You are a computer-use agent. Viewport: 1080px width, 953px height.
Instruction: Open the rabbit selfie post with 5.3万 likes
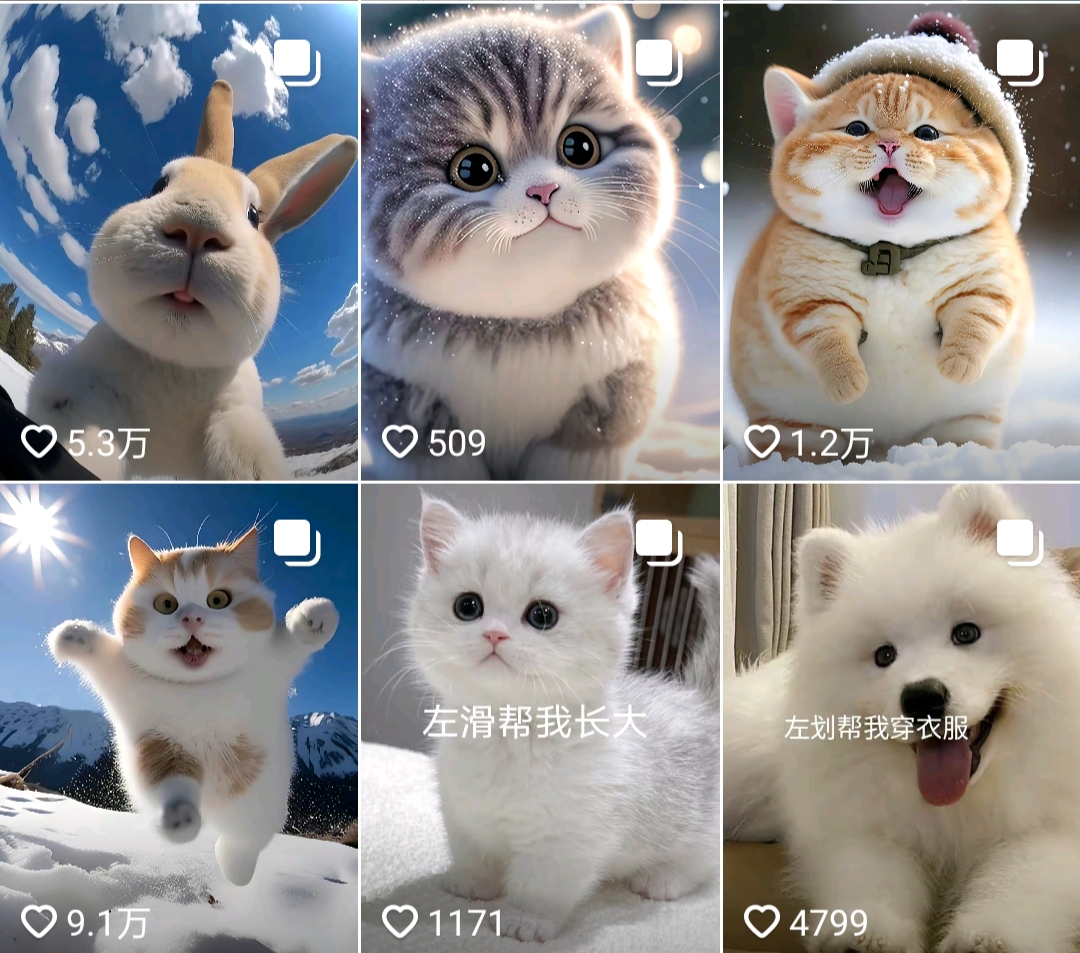[x=179, y=240]
